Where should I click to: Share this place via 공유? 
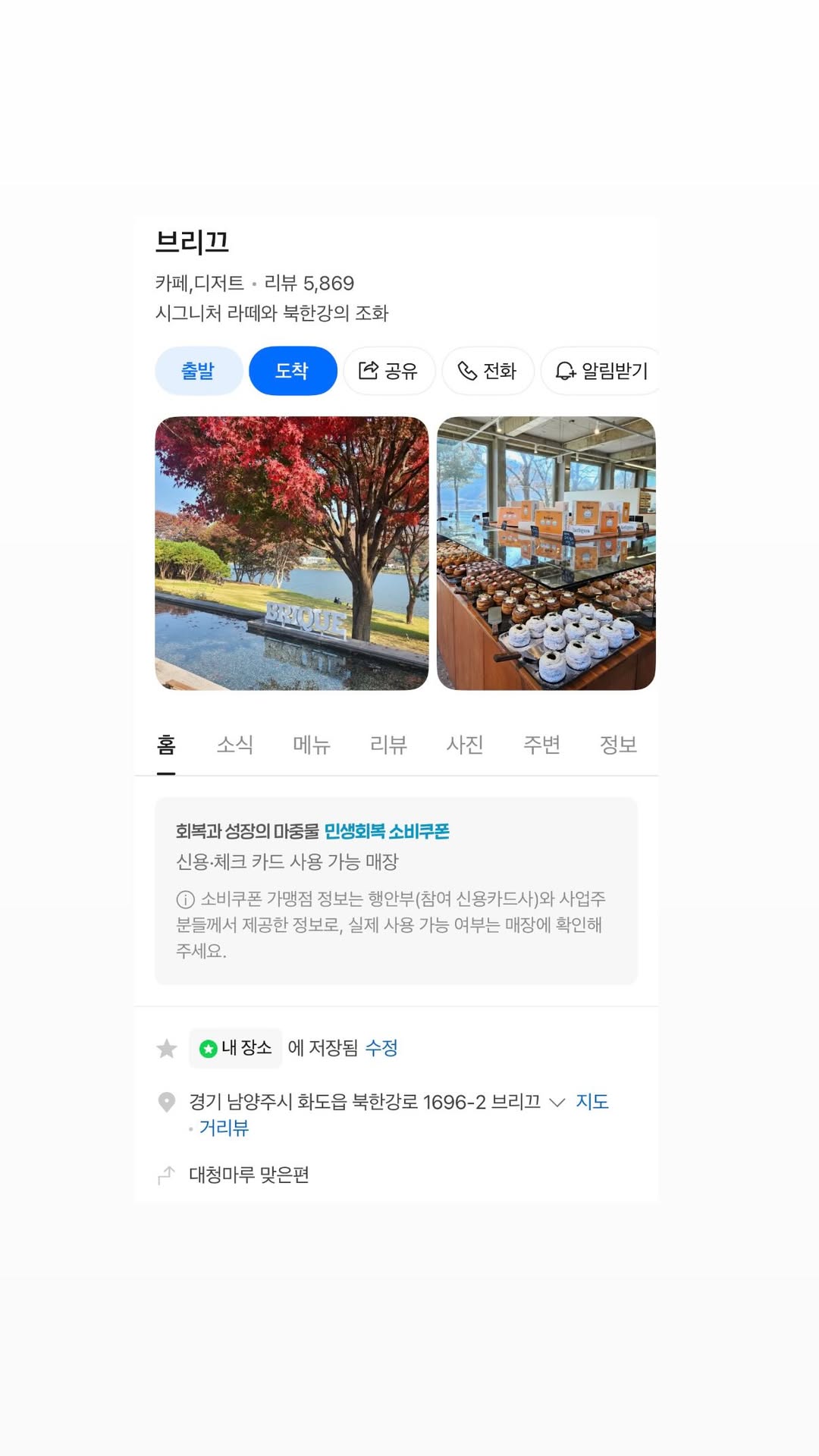[x=389, y=371]
